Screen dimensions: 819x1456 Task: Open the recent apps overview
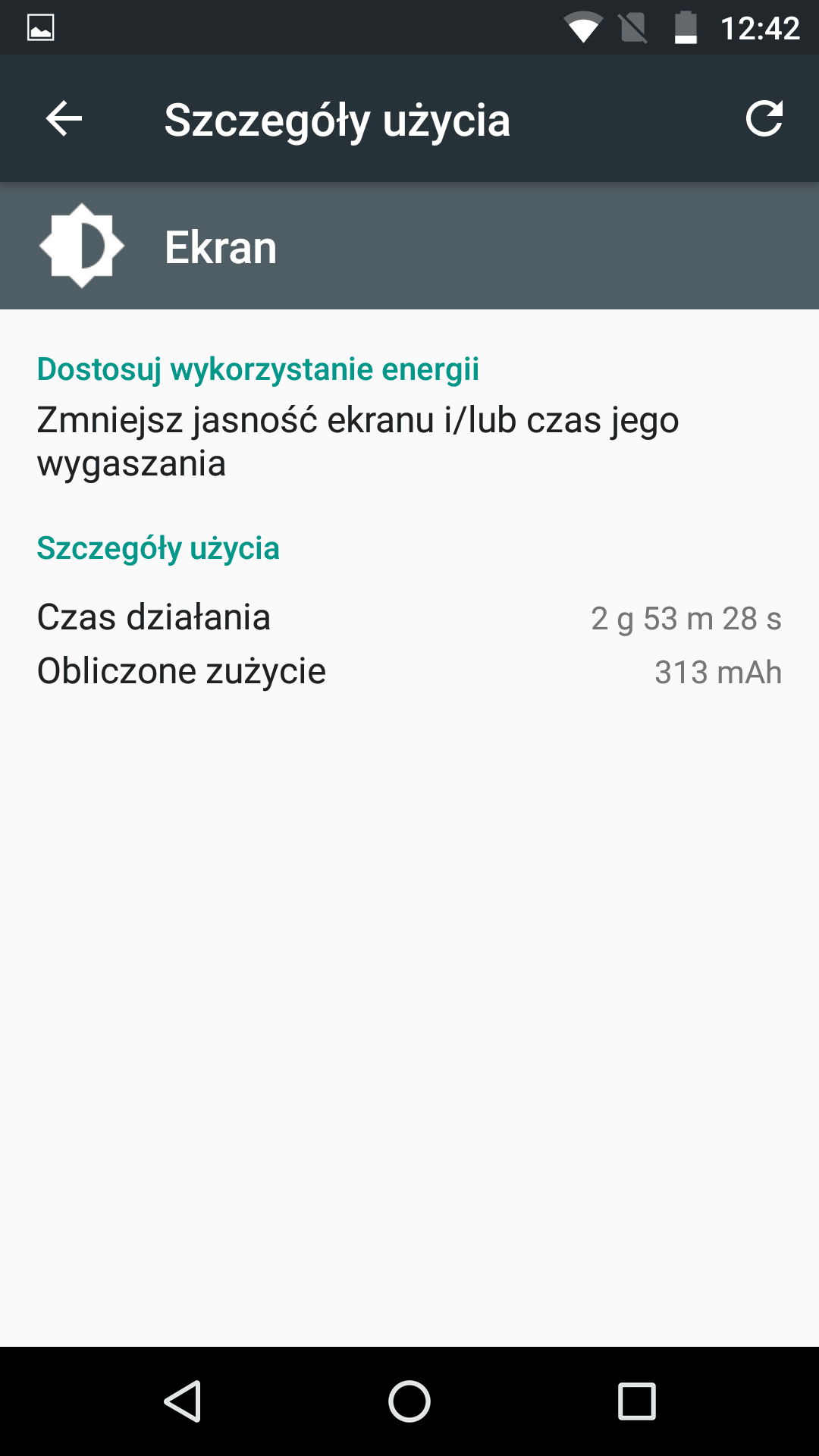(x=636, y=1401)
